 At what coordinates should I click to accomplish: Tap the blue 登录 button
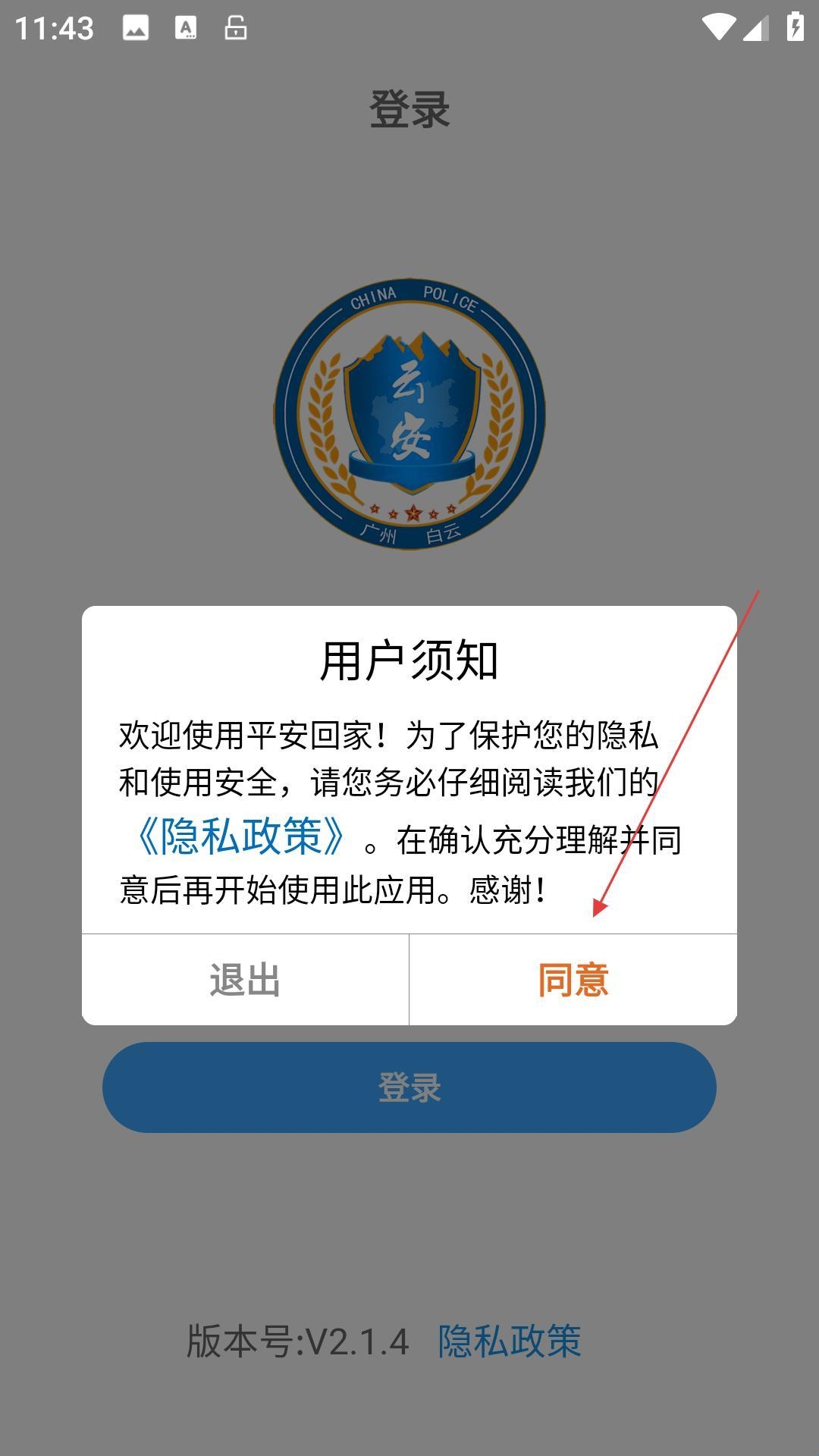tap(409, 1087)
